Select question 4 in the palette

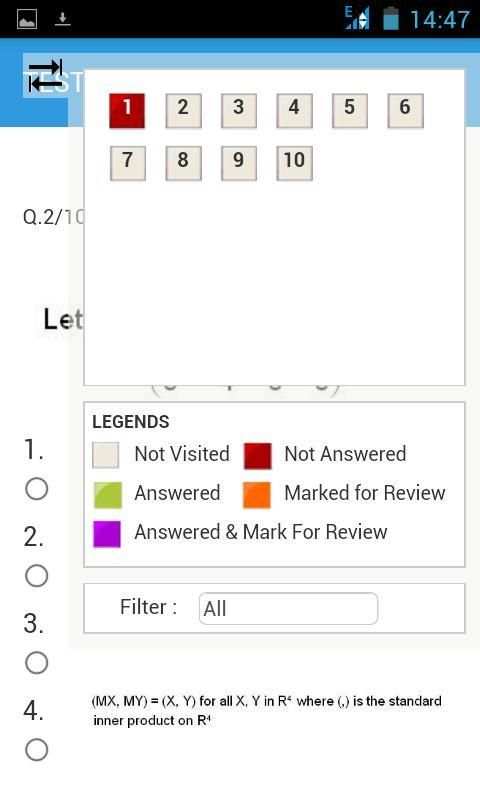[294, 110]
